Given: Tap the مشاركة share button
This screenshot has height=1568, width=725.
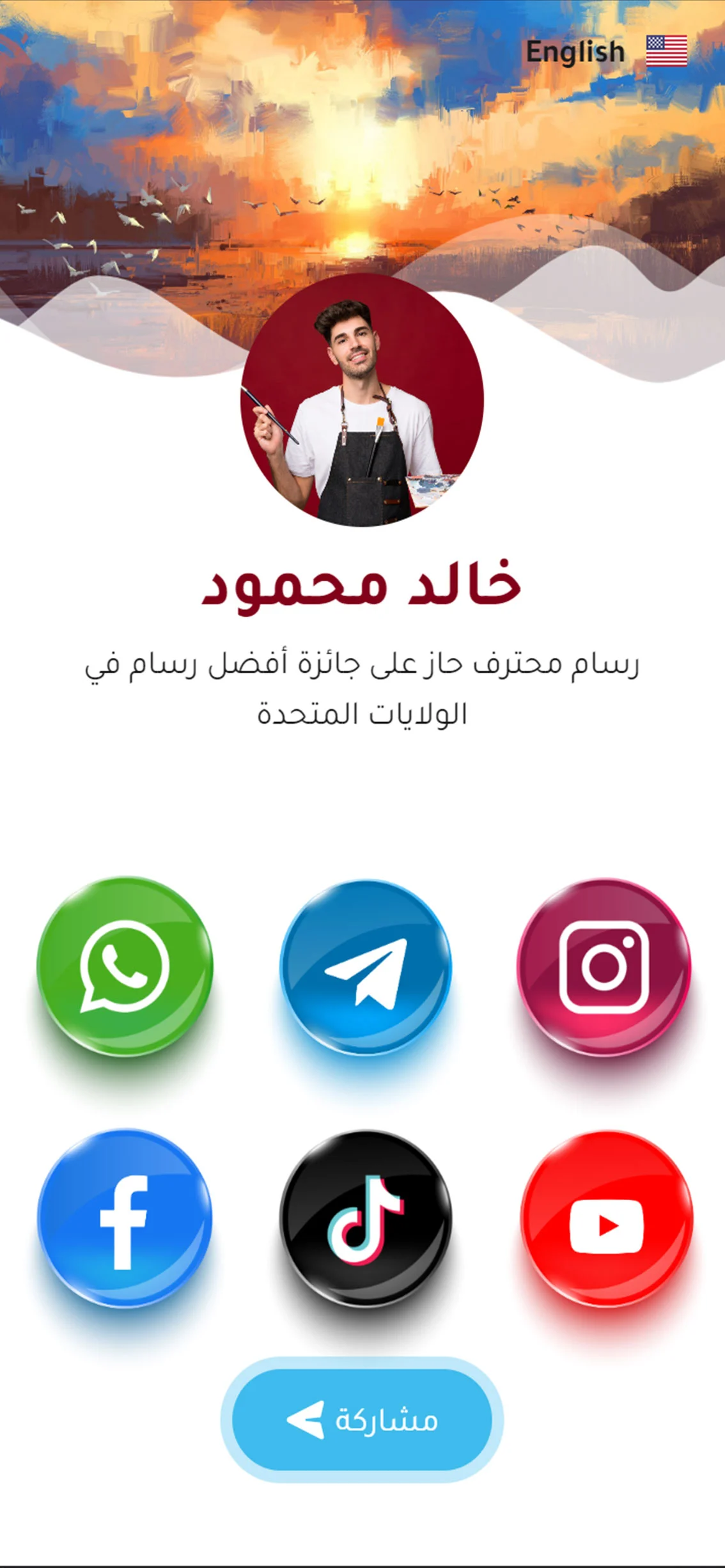Looking at the screenshot, I should click(362, 1420).
